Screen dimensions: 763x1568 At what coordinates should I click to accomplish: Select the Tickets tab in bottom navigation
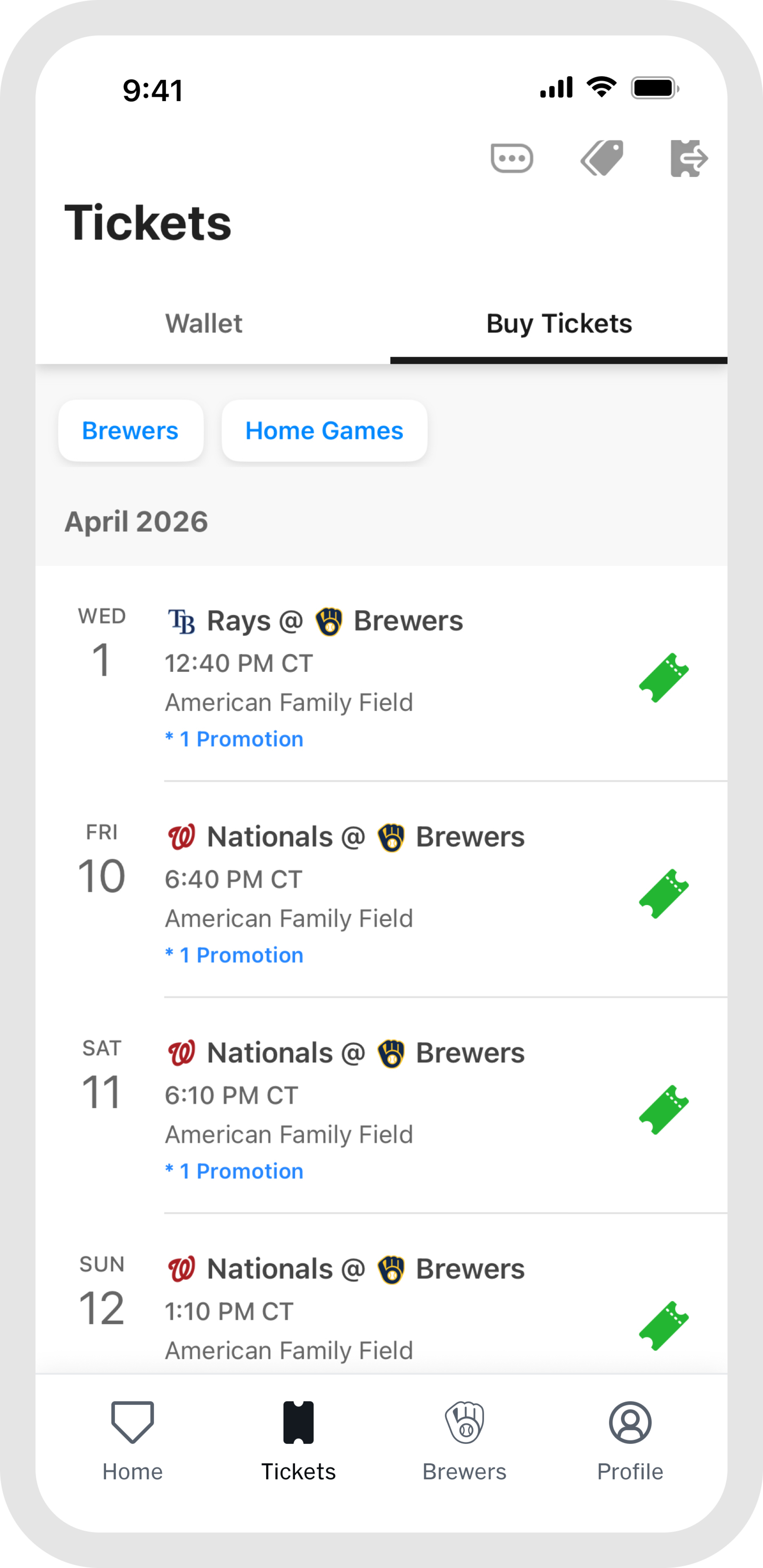[298, 1431]
